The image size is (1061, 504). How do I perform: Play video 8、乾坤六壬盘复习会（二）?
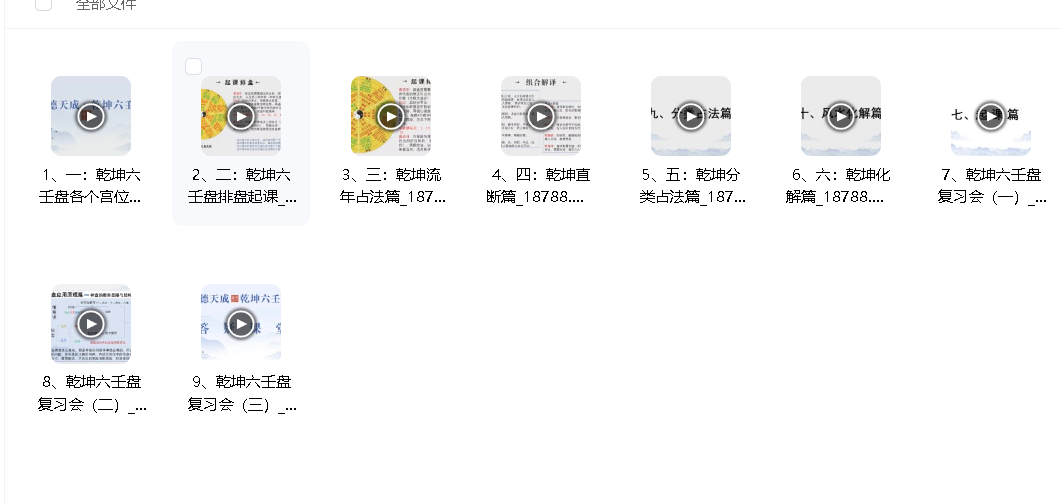pos(91,324)
